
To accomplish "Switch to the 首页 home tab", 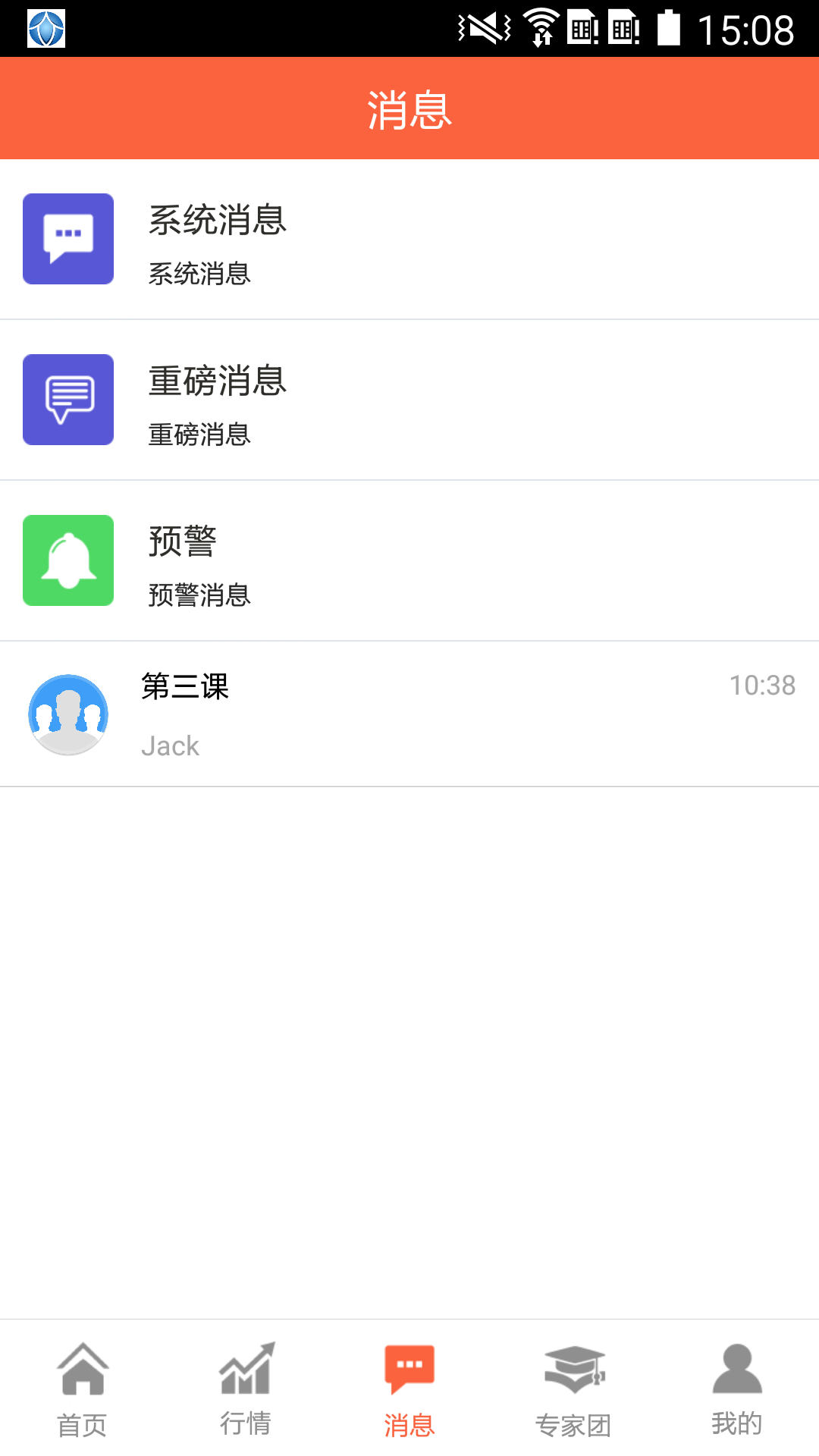I will tap(82, 1389).
